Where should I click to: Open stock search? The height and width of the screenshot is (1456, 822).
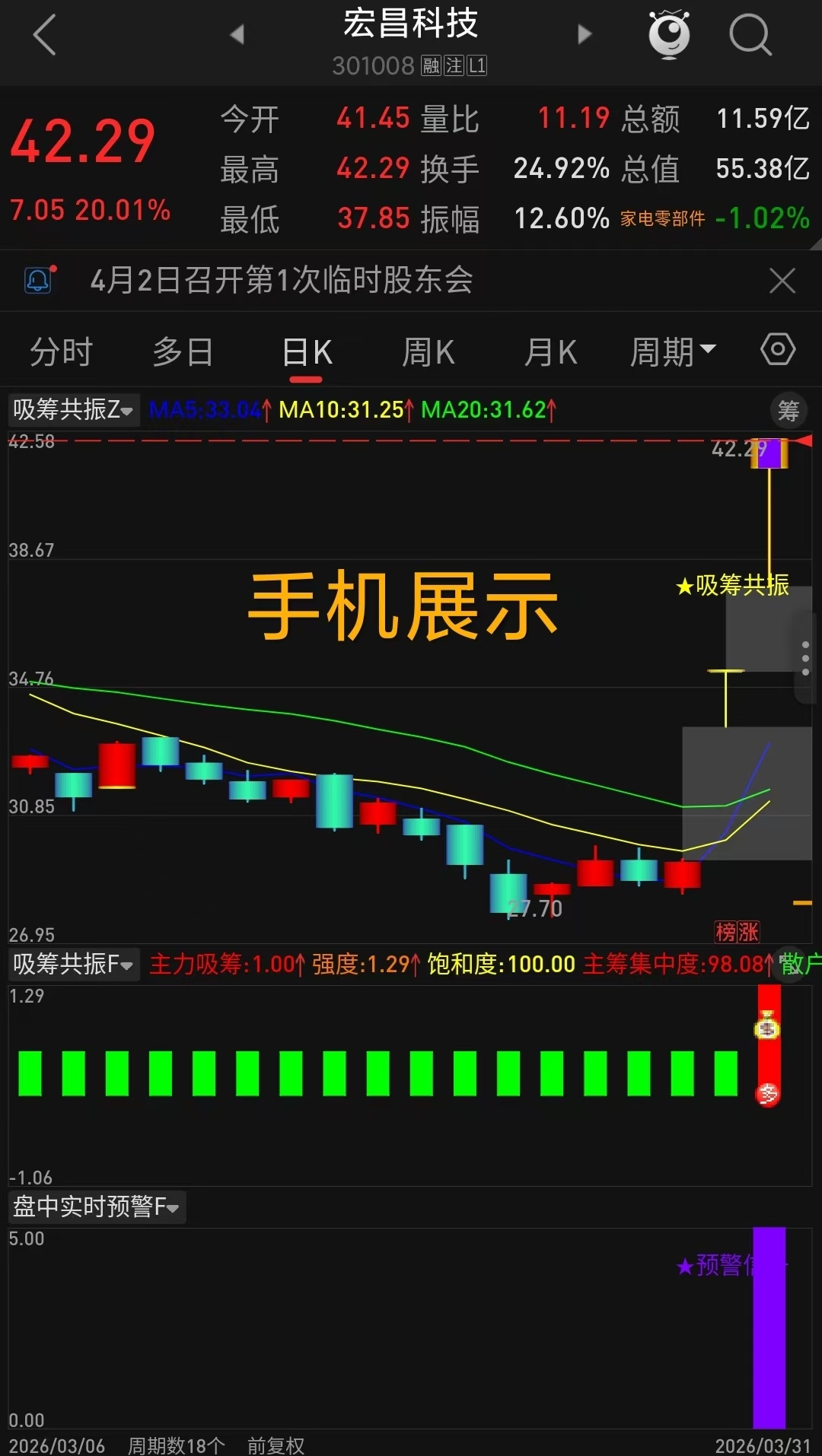tap(750, 34)
